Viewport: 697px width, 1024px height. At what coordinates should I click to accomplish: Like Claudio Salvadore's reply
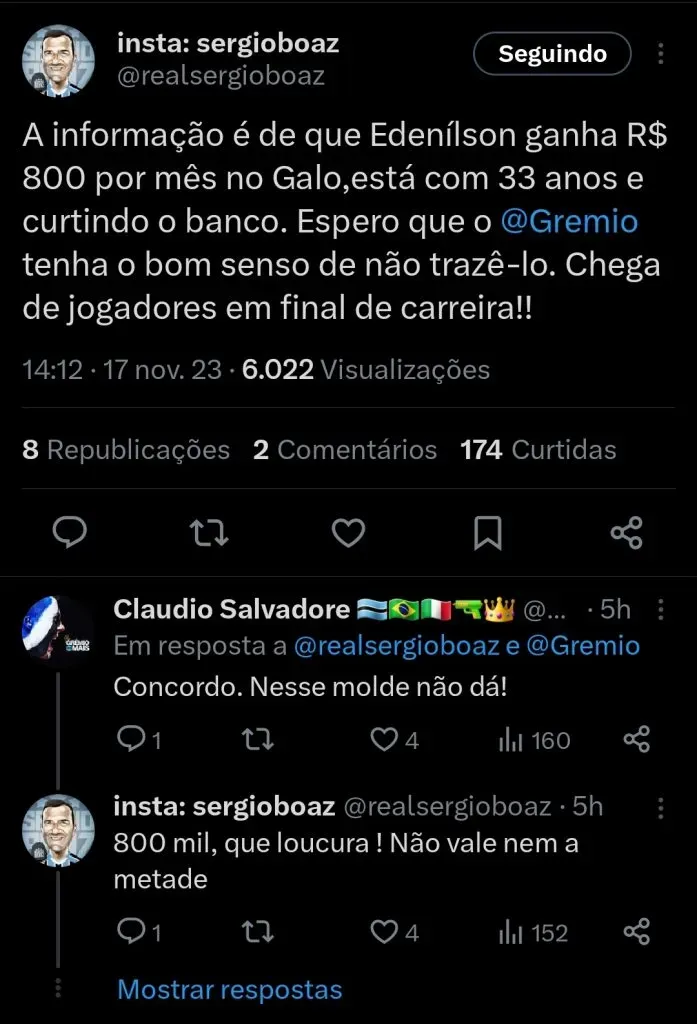pyautogui.click(x=384, y=740)
